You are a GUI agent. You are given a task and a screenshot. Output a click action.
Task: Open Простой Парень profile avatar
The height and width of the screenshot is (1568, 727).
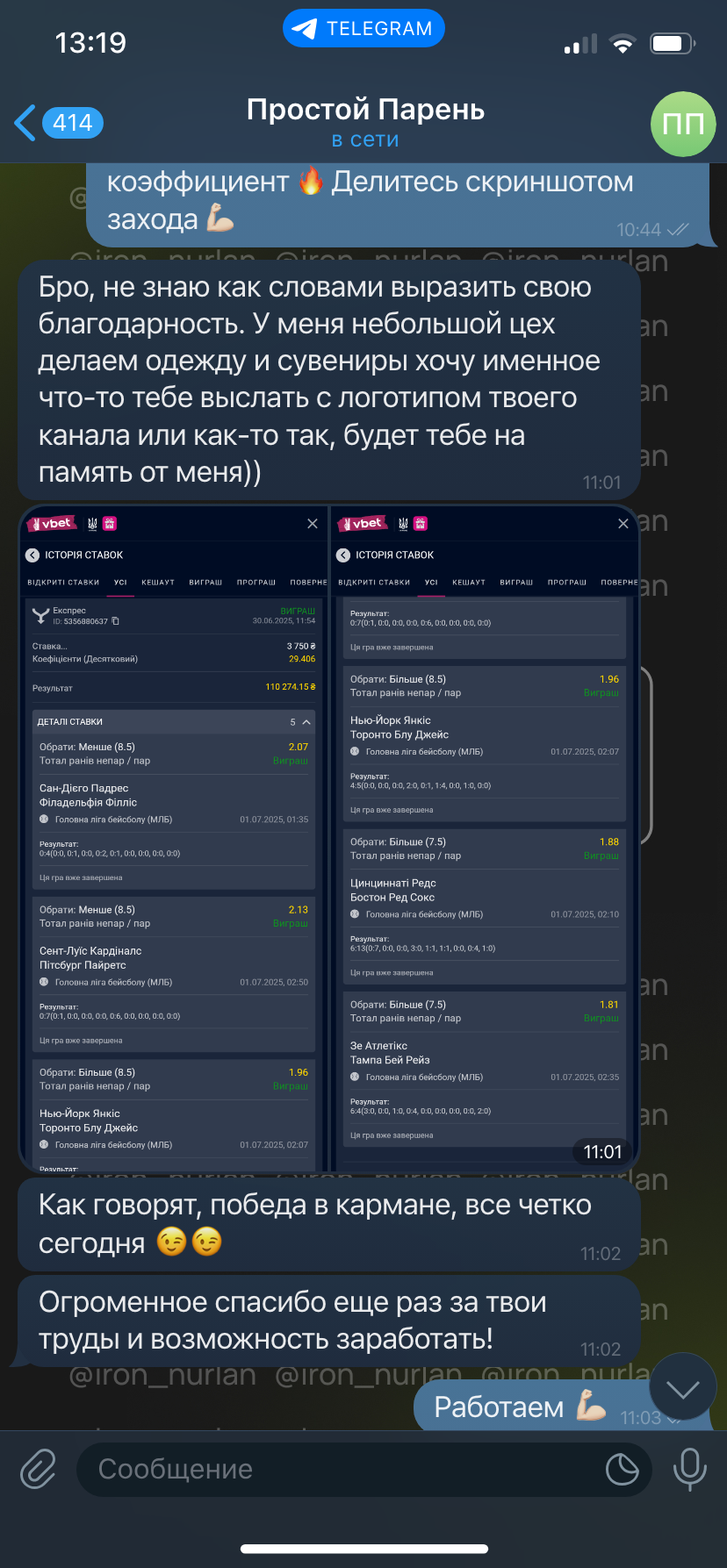click(683, 124)
